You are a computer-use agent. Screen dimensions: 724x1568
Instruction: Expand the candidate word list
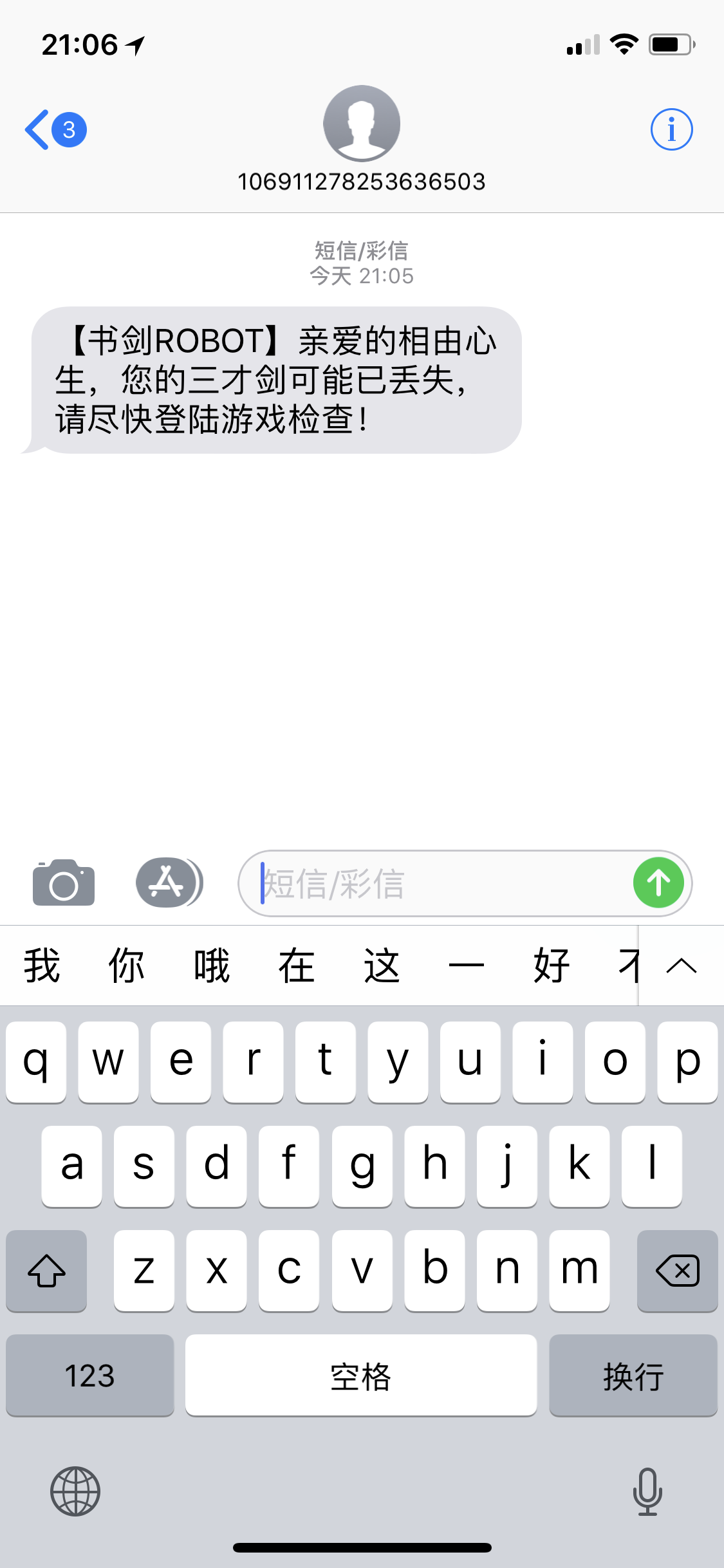[682, 966]
